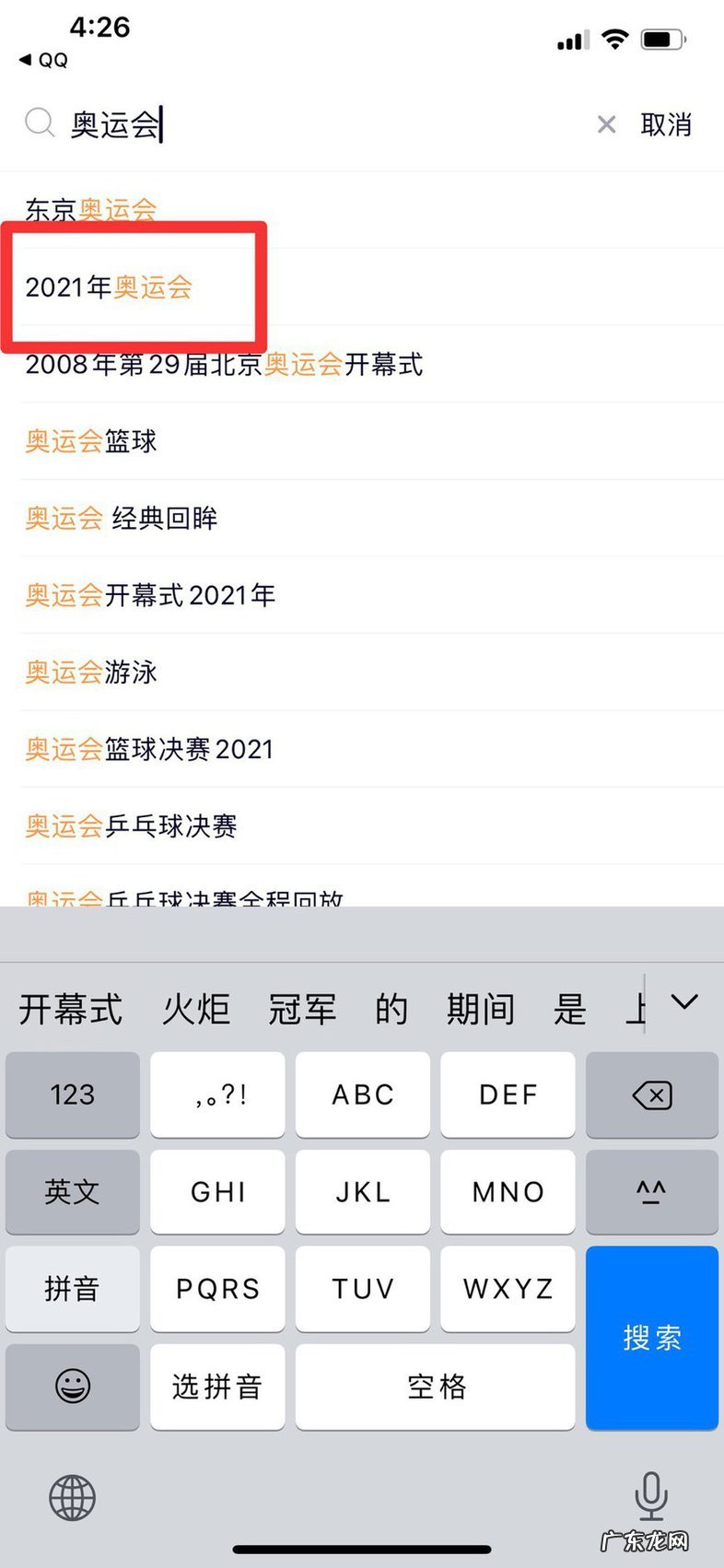Tap the blue 搜索 search key
The image size is (724, 1568).
(651, 1338)
